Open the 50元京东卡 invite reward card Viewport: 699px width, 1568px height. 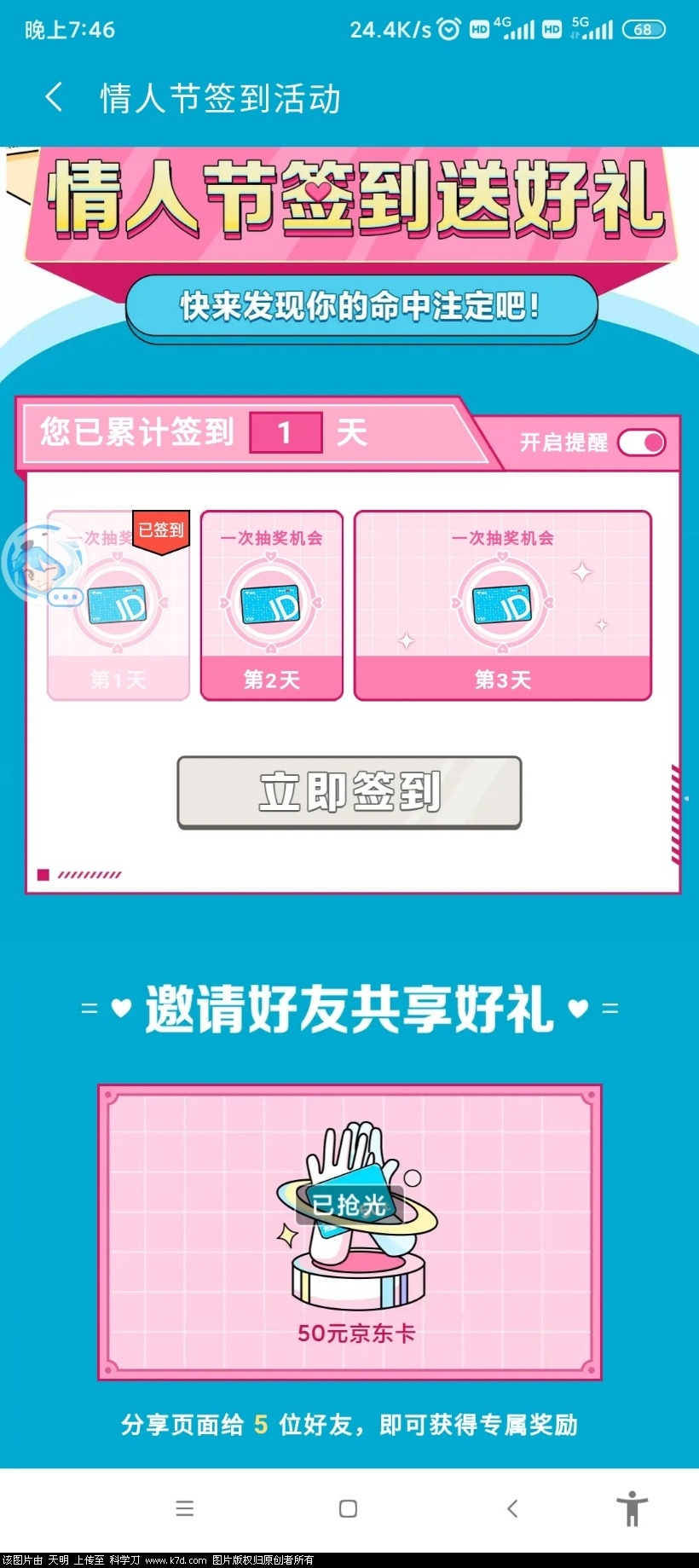(349, 1231)
